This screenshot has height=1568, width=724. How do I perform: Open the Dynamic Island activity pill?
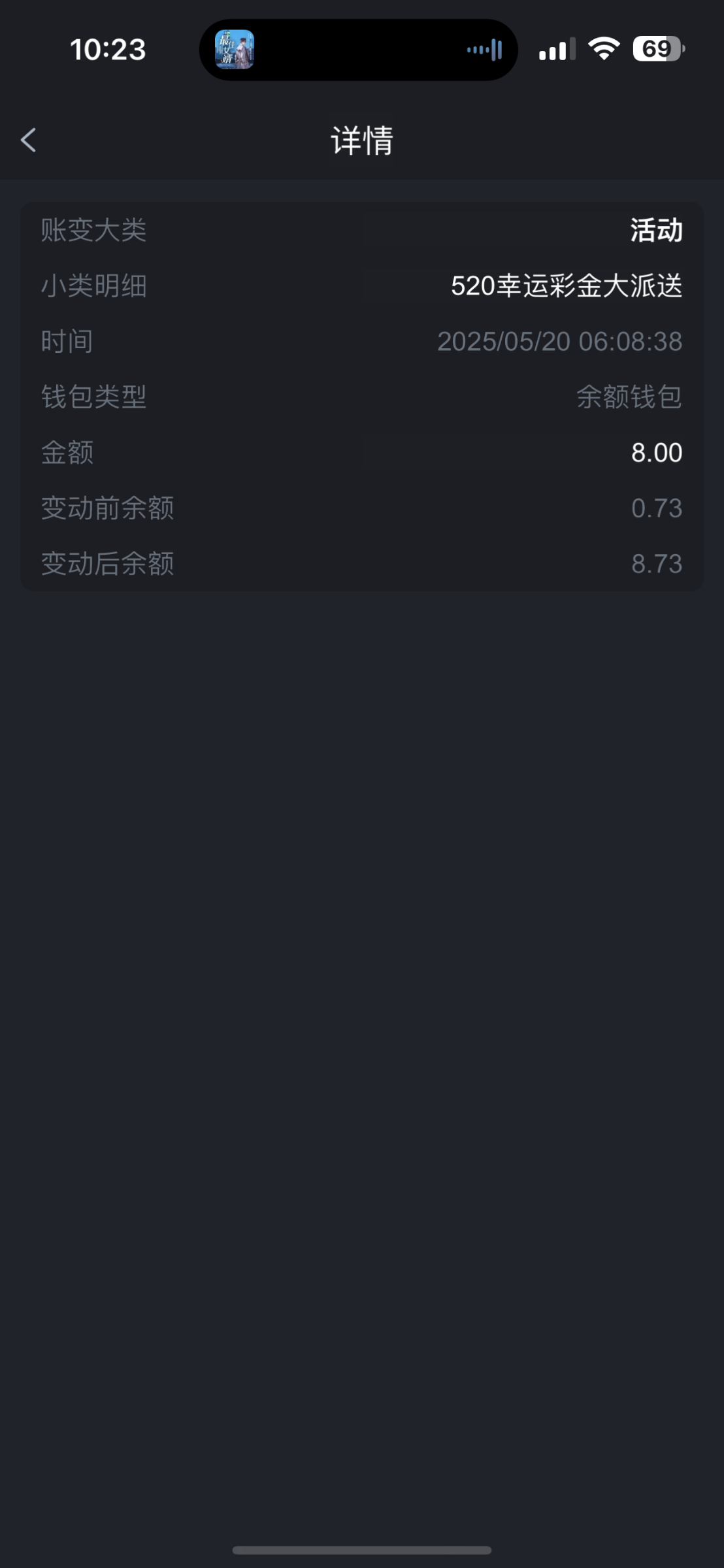point(358,50)
